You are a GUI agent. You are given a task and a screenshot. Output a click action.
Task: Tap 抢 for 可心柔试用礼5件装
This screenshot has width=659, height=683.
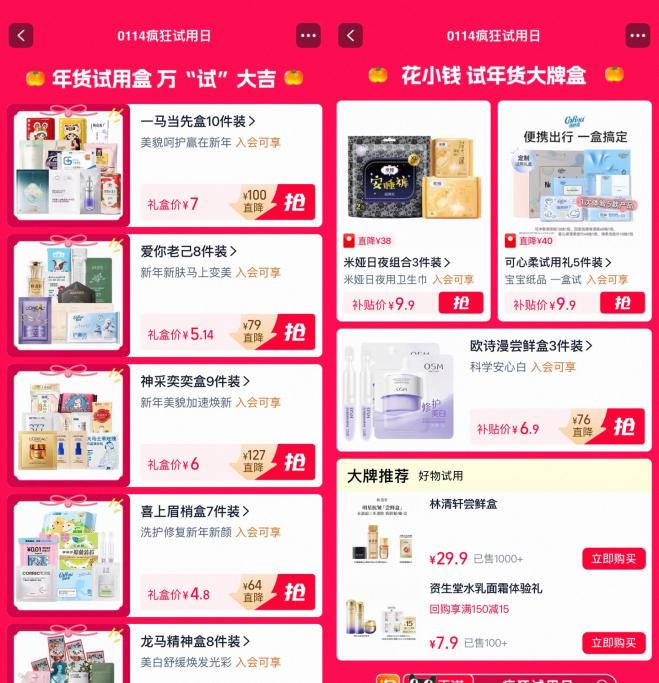pos(622,303)
